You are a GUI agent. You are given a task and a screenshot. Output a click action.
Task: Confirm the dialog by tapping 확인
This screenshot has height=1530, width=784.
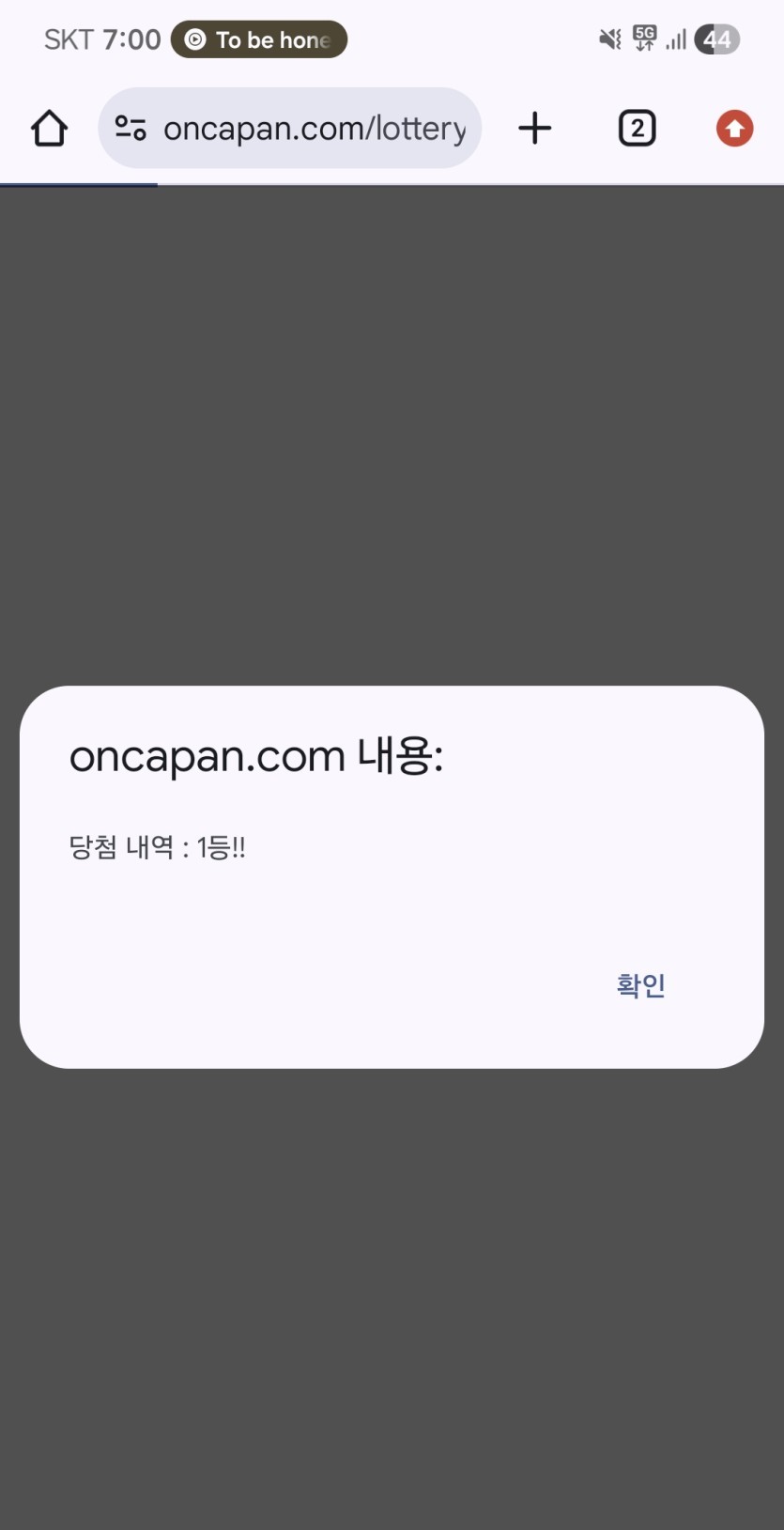640,985
